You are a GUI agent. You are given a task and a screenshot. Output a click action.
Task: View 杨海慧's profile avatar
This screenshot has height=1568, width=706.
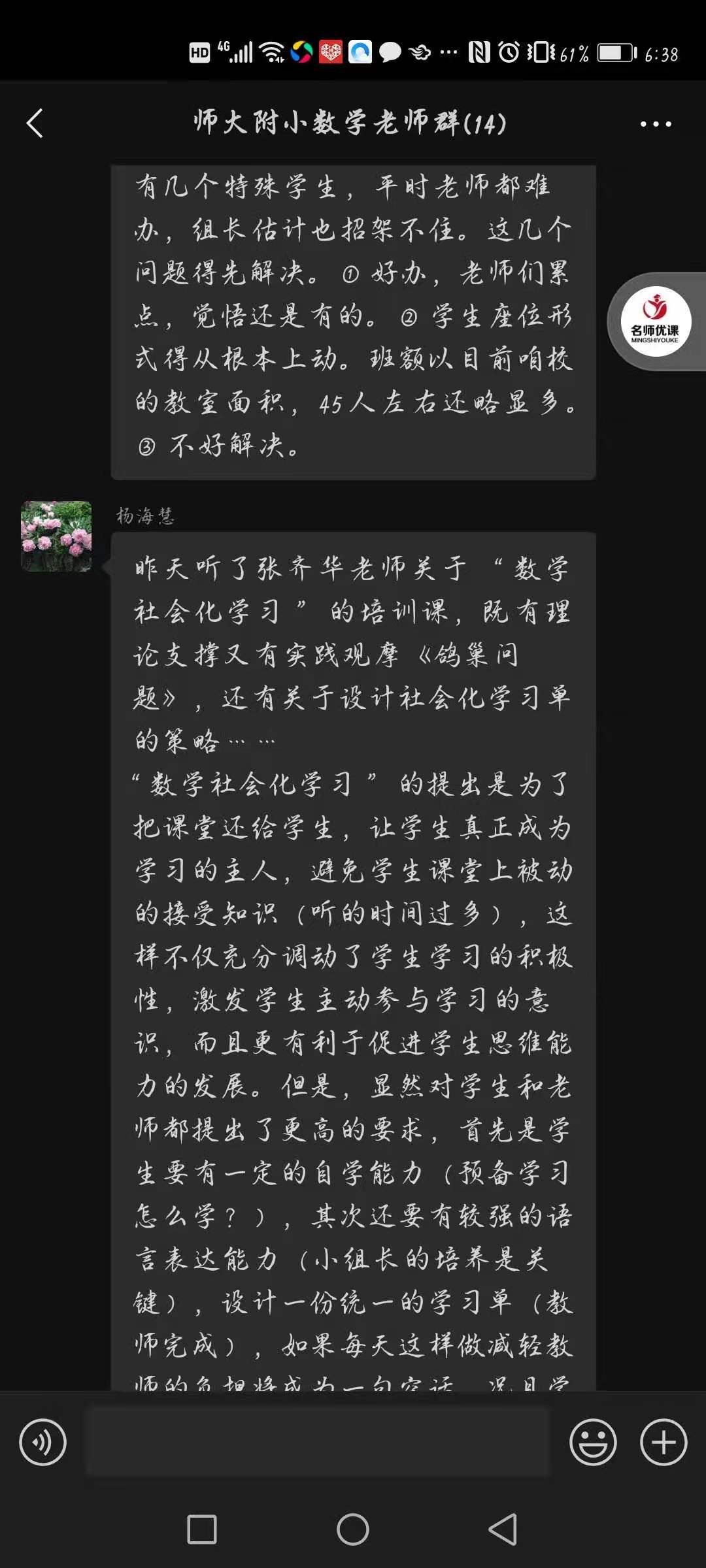point(57,536)
